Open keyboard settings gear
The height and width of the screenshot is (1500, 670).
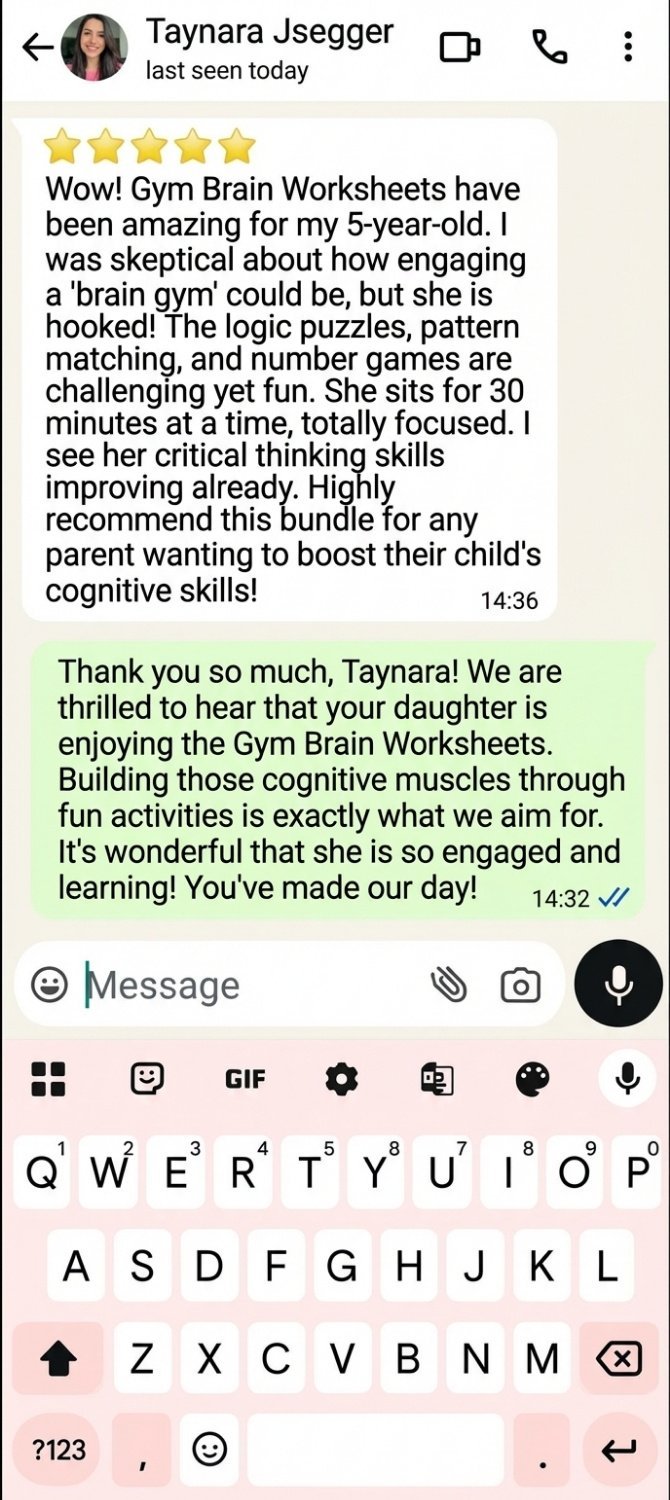point(341,1079)
